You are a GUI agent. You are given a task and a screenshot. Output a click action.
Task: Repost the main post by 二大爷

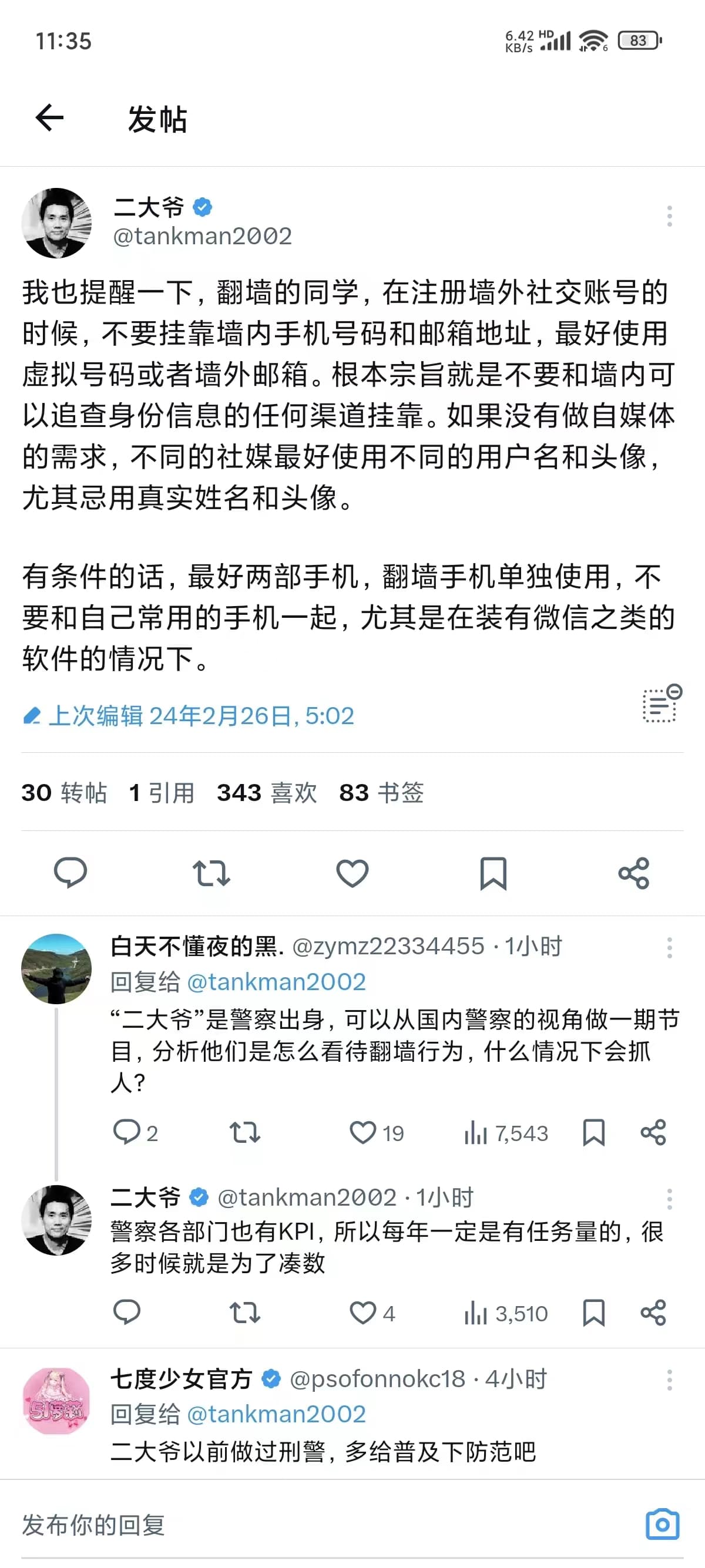tap(211, 873)
